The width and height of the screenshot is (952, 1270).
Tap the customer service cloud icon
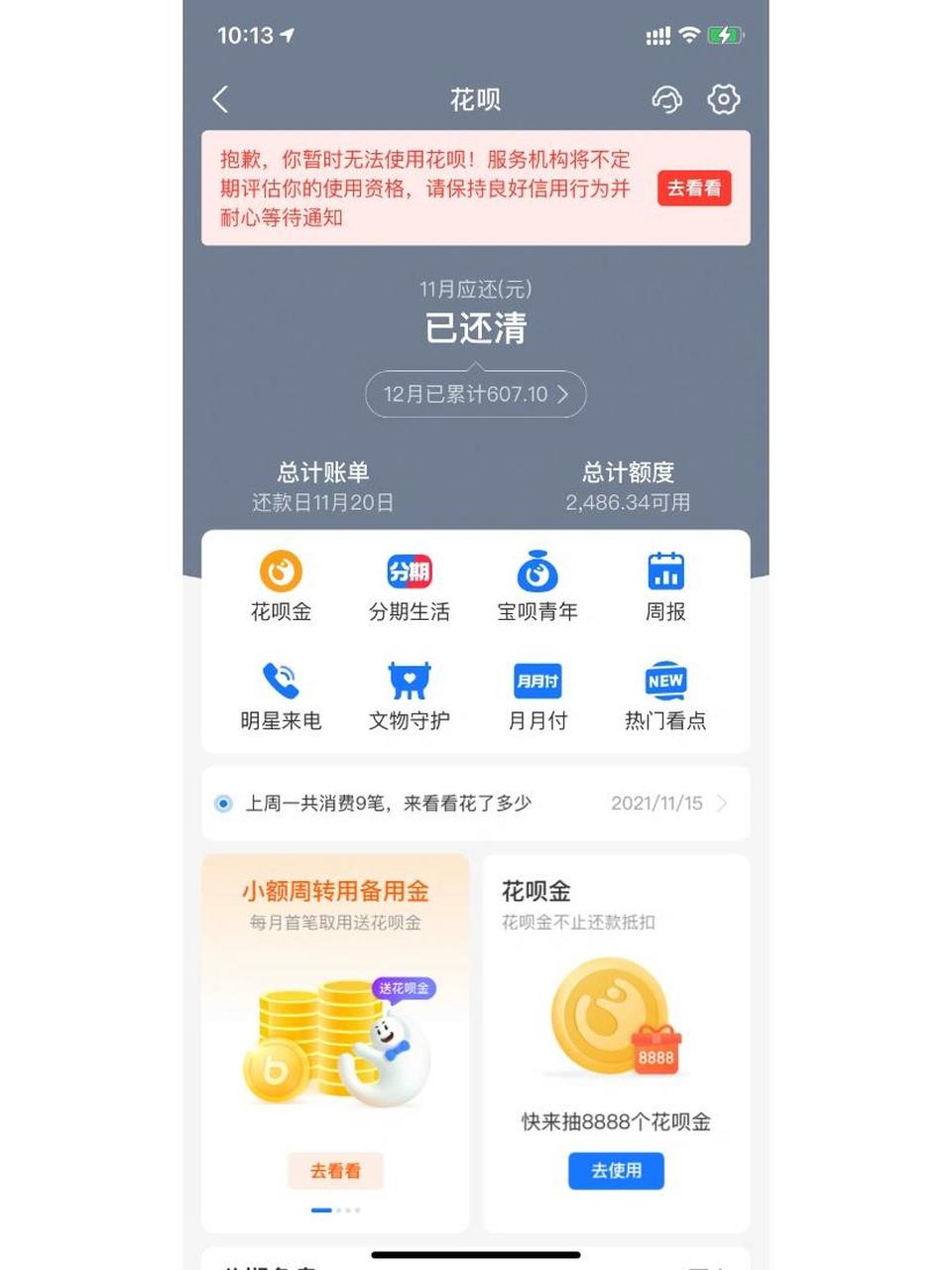click(667, 99)
